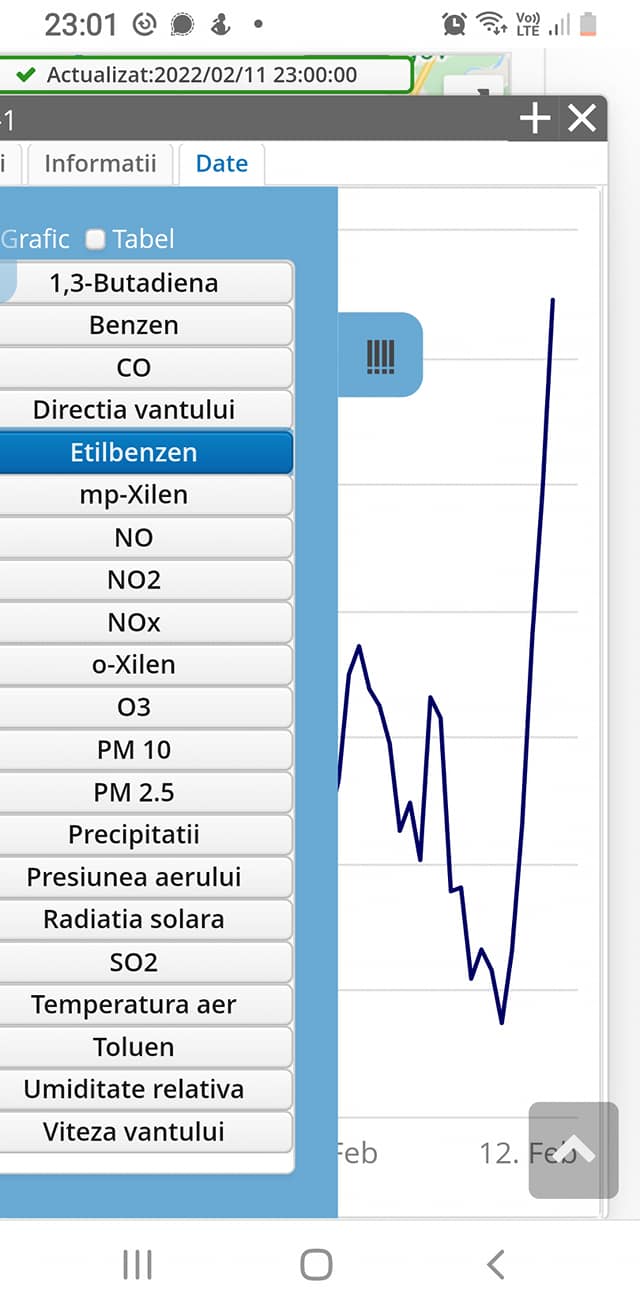Collapse the parameter list with the handle
This screenshot has height=1315, width=640.
[380, 355]
